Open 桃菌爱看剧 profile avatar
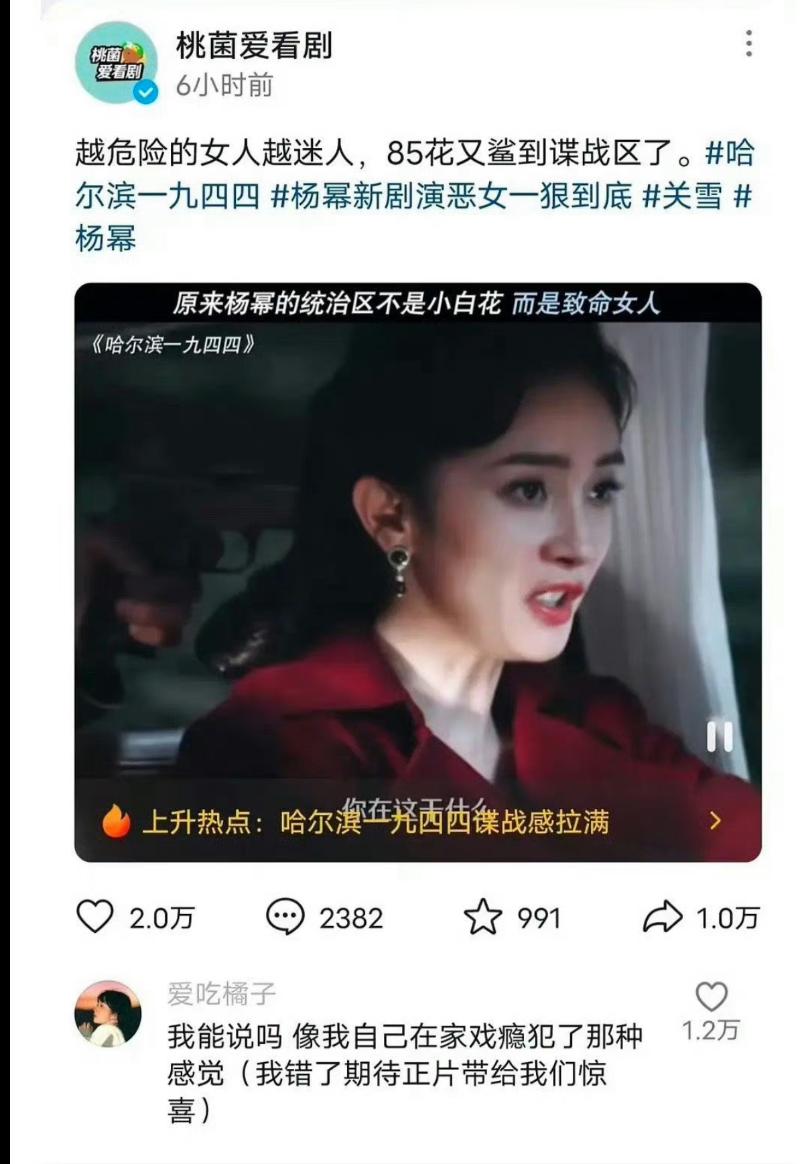Image resolution: width=800 pixels, height=1164 pixels. pos(117,62)
